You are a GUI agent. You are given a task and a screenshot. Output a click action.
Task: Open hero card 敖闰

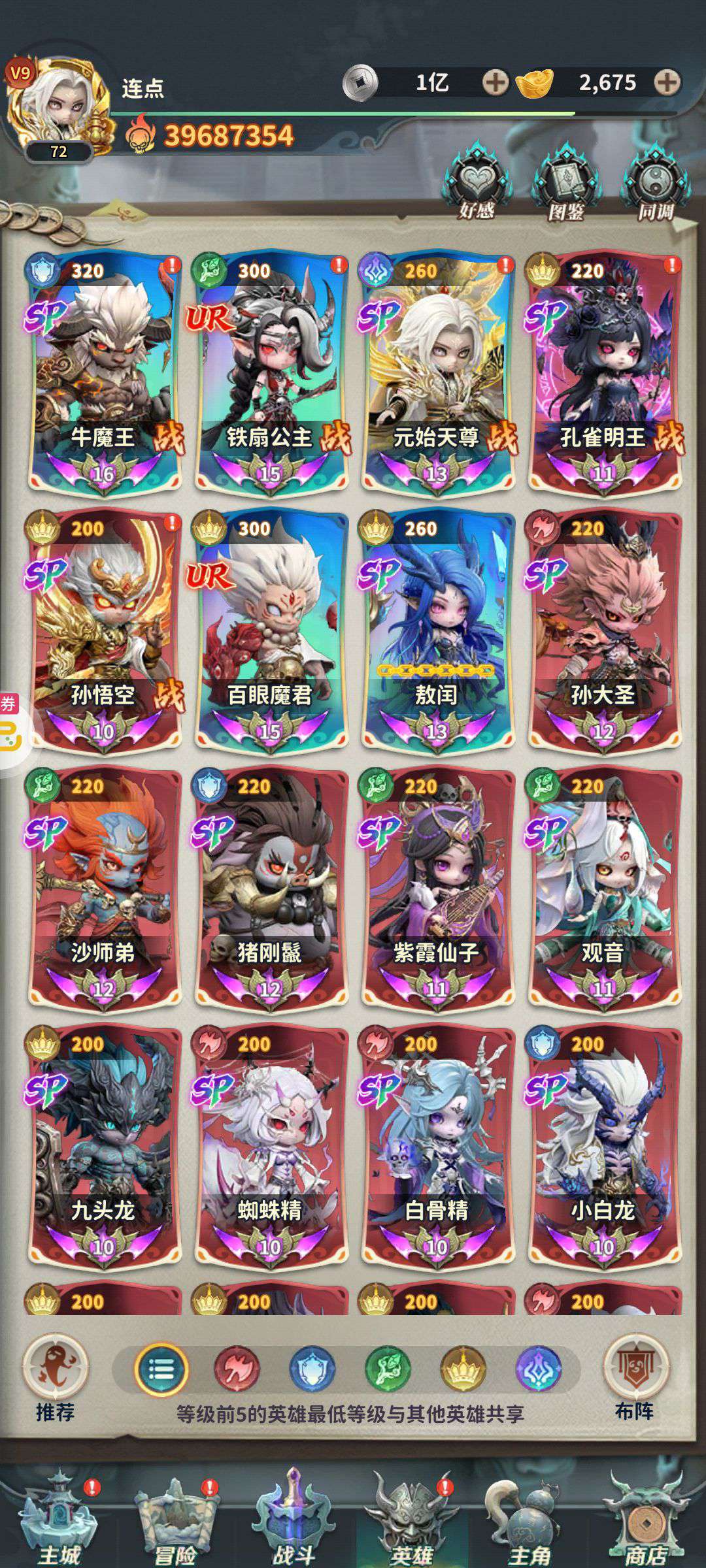[x=437, y=630]
